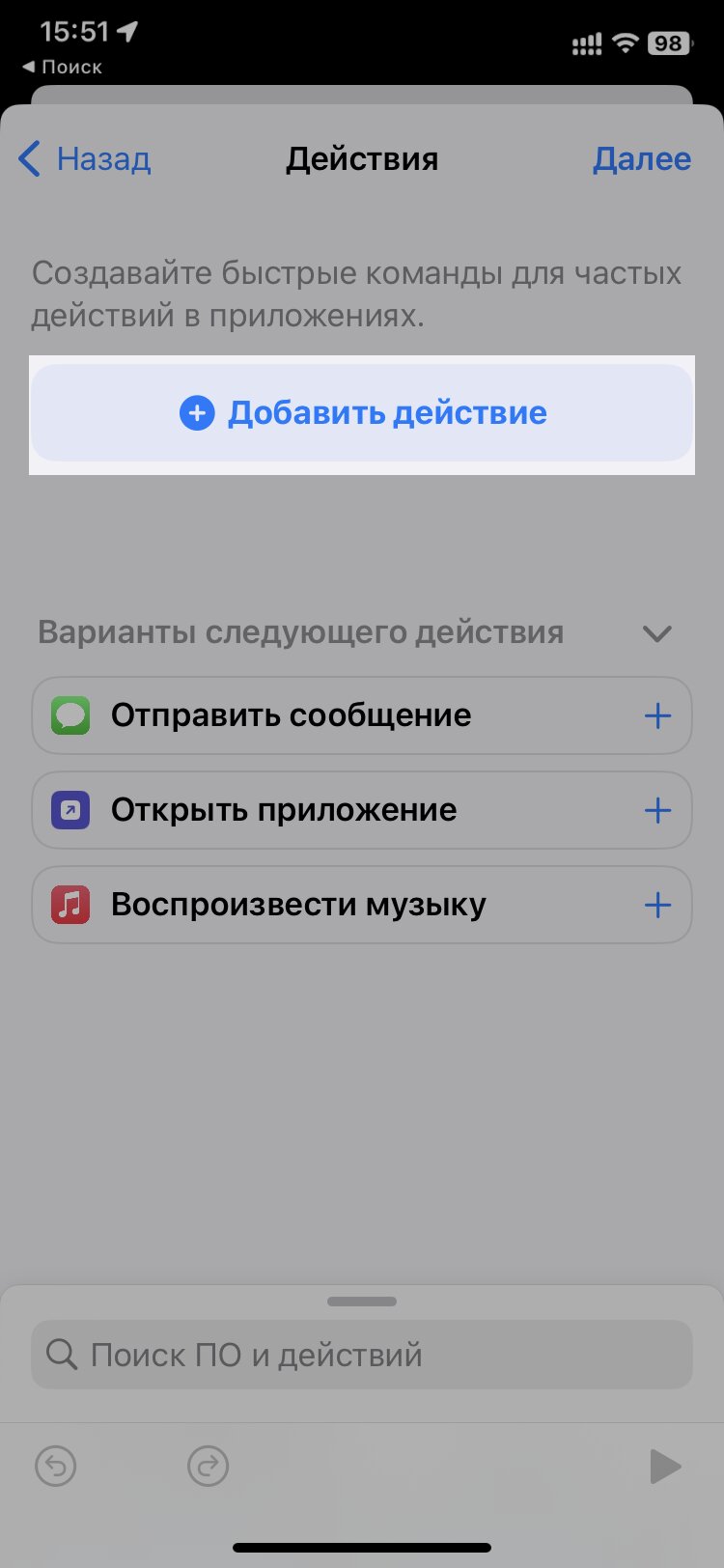Add the Воспроизвести музыку action
This screenshot has width=724, height=1568.
(657, 905)
